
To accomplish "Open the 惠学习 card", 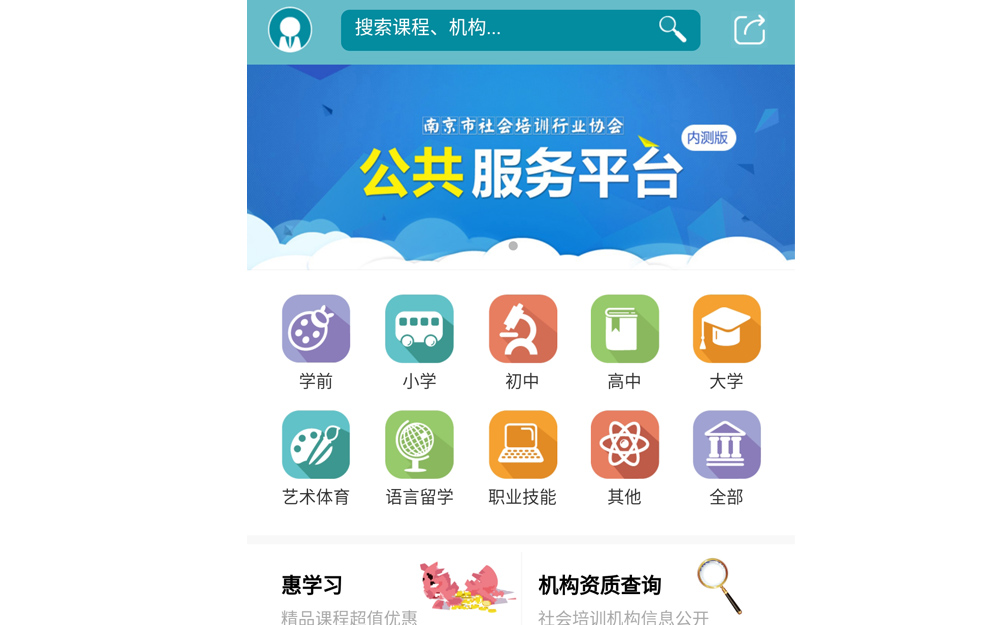I will (x=385, y=590).
